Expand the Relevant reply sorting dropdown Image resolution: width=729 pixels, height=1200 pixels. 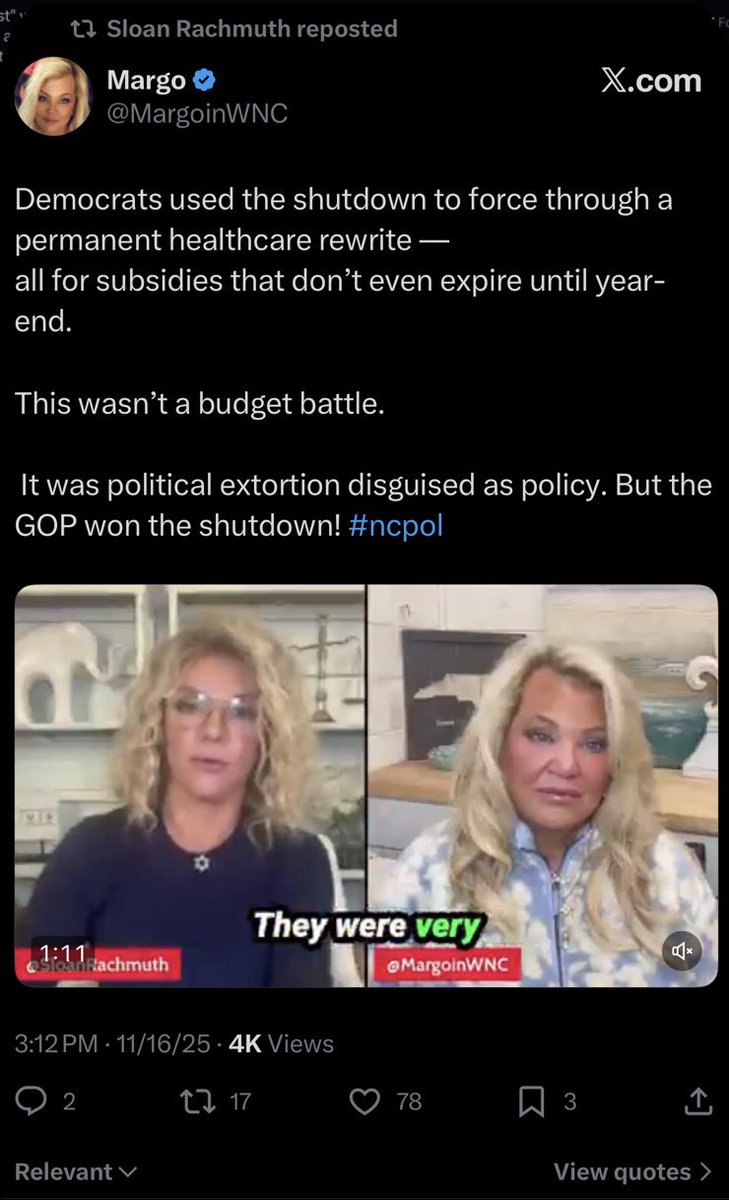[x=76, y=1171]
